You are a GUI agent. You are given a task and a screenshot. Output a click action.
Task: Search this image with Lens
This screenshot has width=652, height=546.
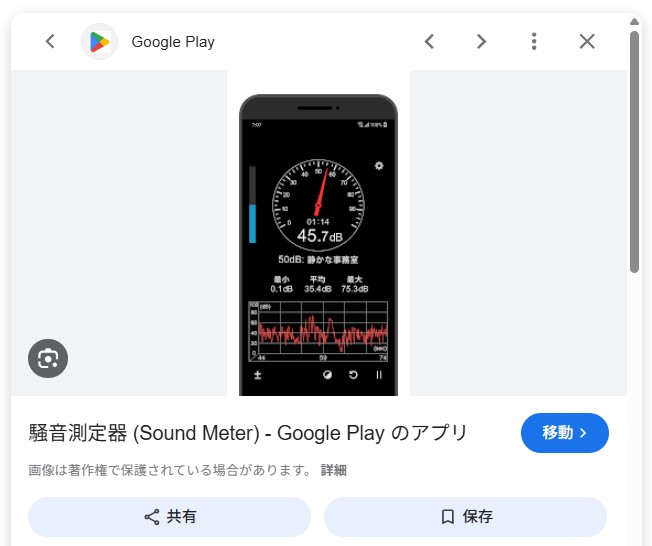click(48, 358)
